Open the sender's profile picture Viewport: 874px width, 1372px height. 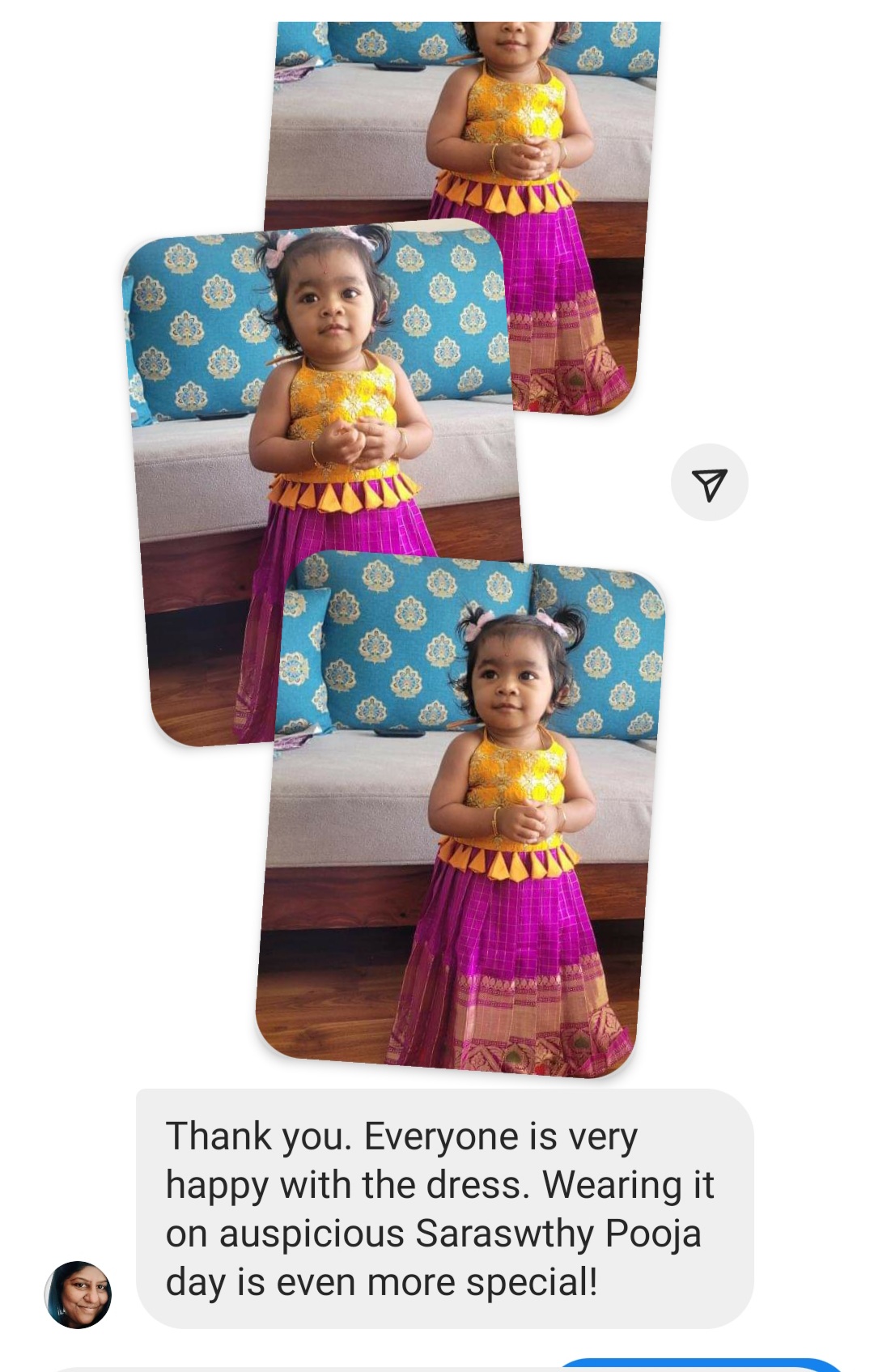point(78,1294)
